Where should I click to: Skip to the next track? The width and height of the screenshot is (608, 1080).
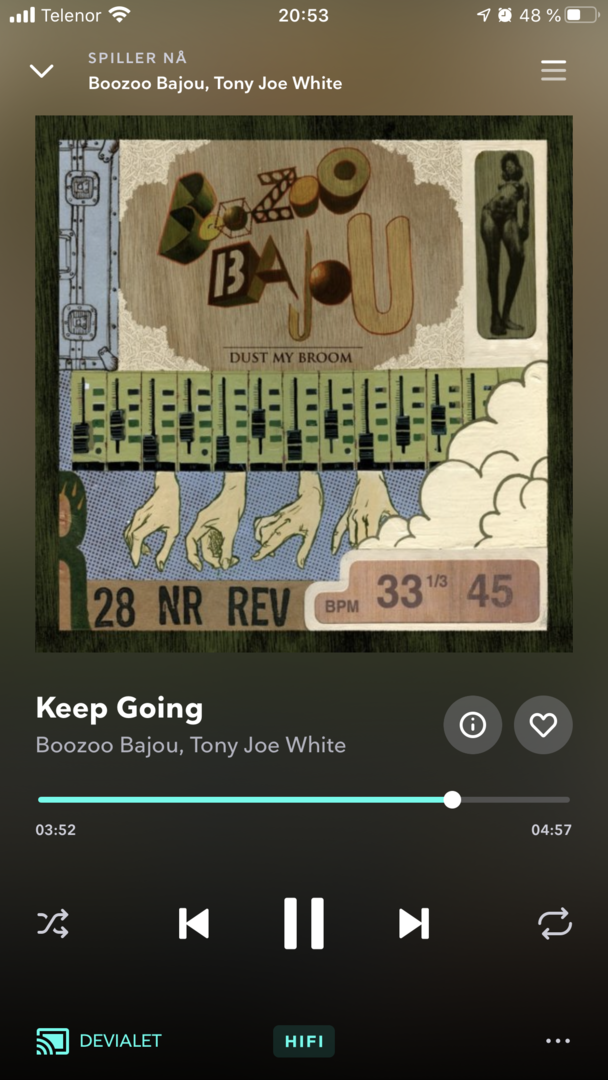coord(414,923)
